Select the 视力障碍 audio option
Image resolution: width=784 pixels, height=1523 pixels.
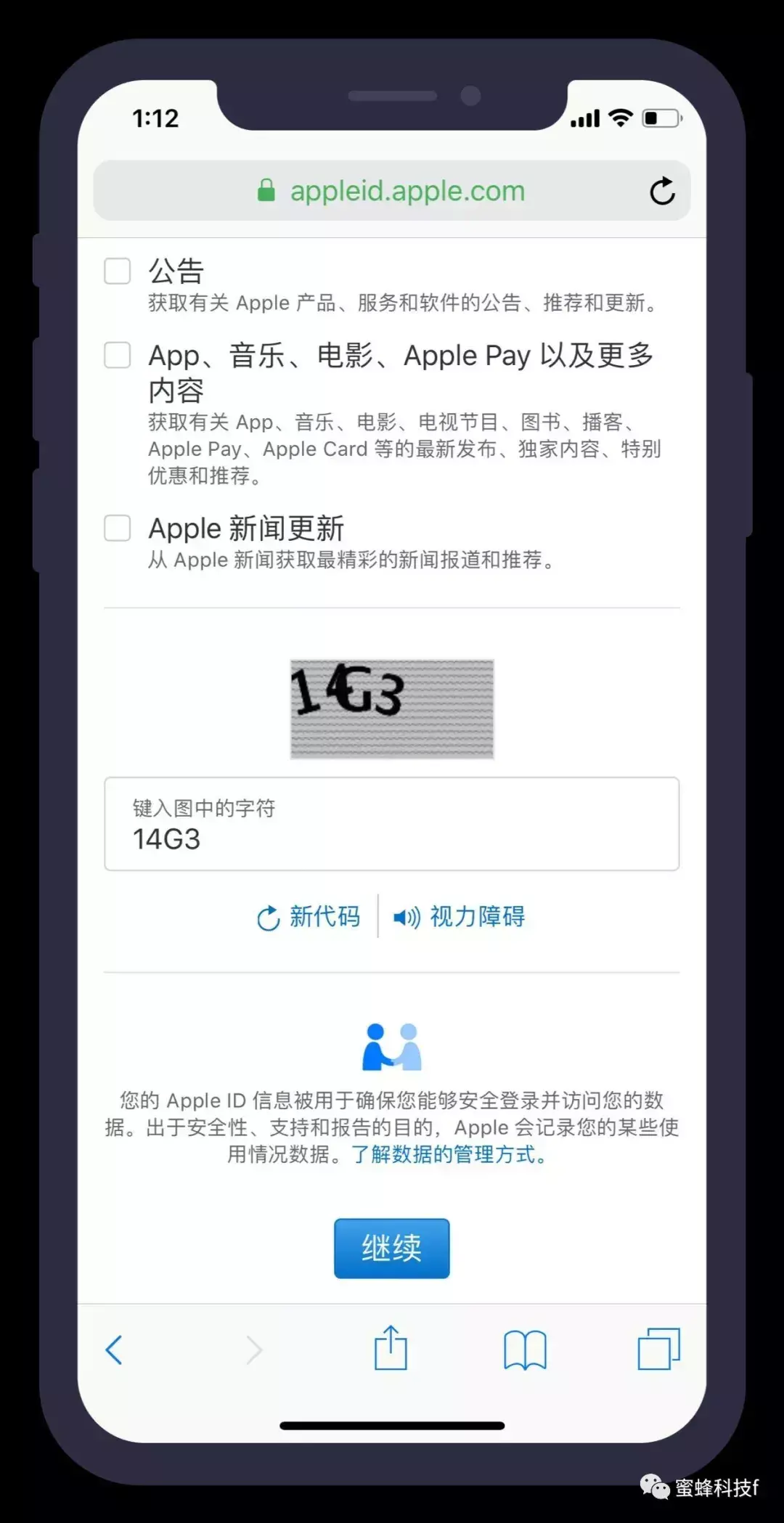[460, 917]
